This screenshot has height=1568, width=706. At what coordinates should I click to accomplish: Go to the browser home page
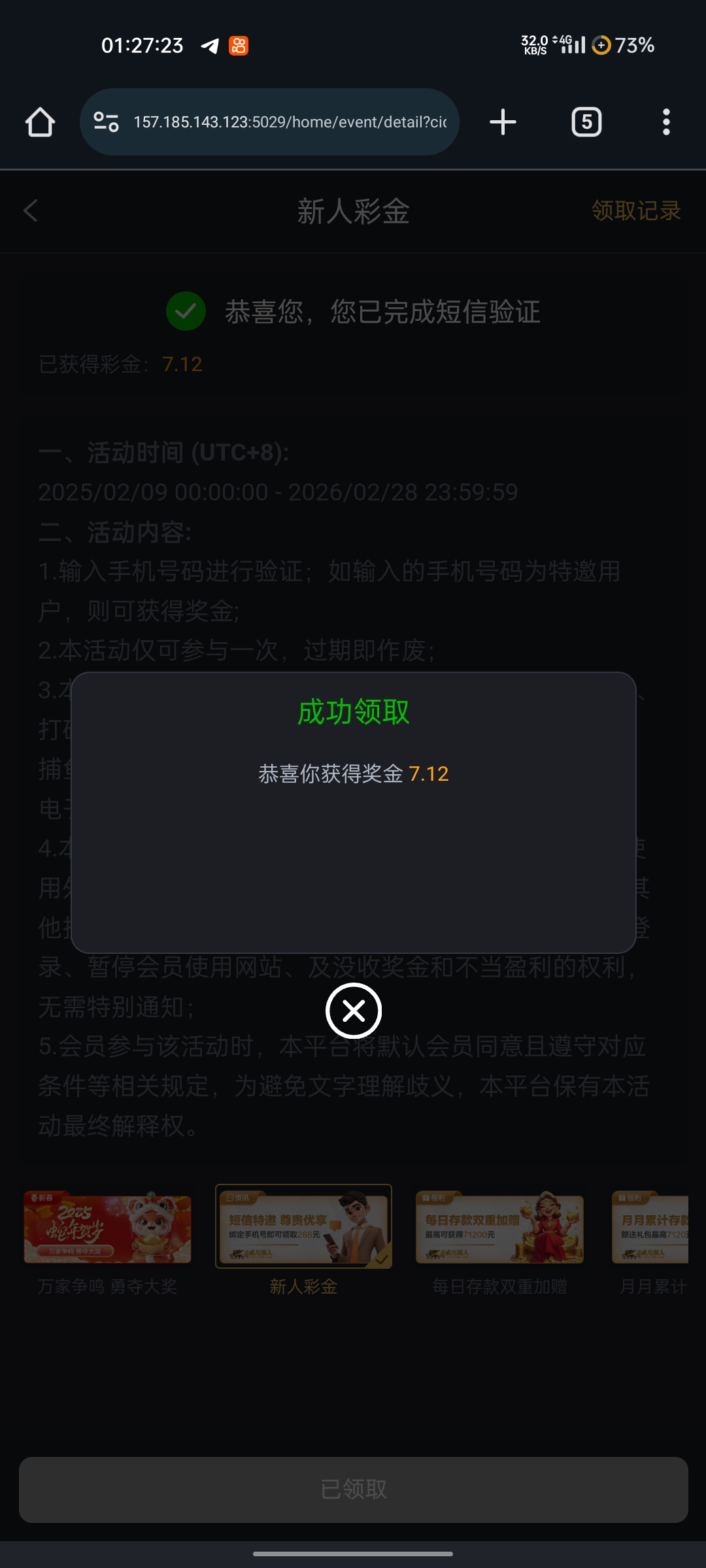coord(40,122)
